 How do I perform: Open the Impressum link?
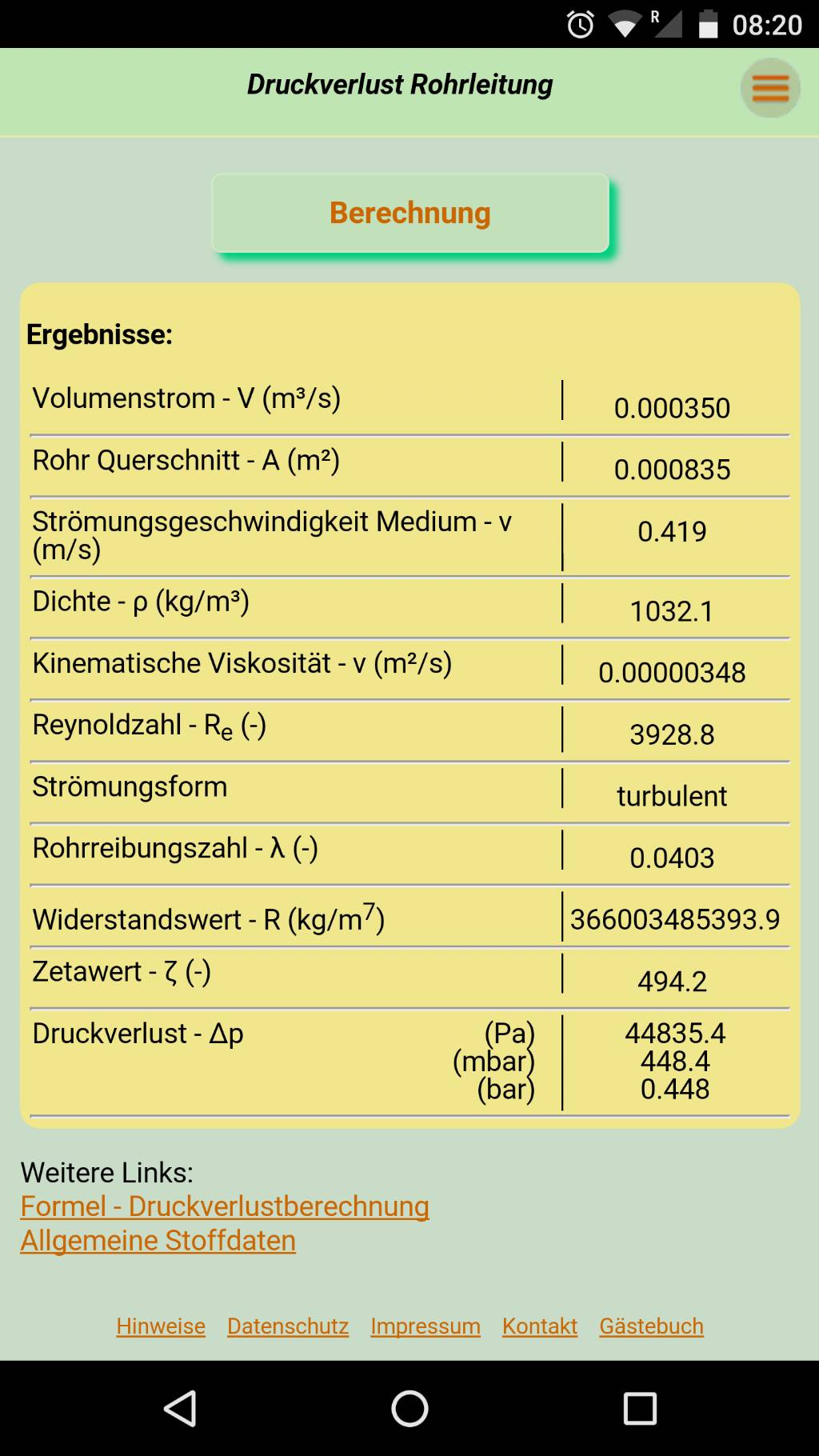(425, 1326)
